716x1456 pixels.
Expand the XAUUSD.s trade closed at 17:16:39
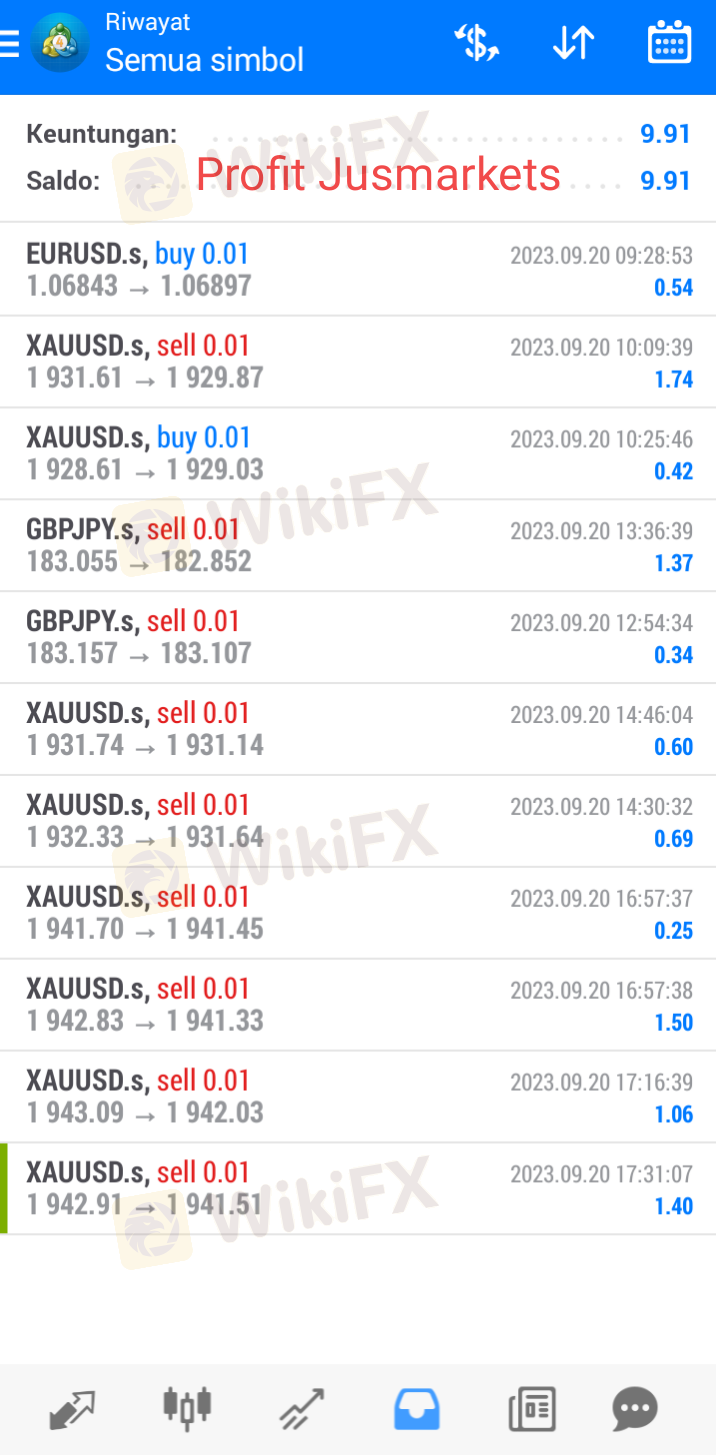click(x=358, y=1097)
